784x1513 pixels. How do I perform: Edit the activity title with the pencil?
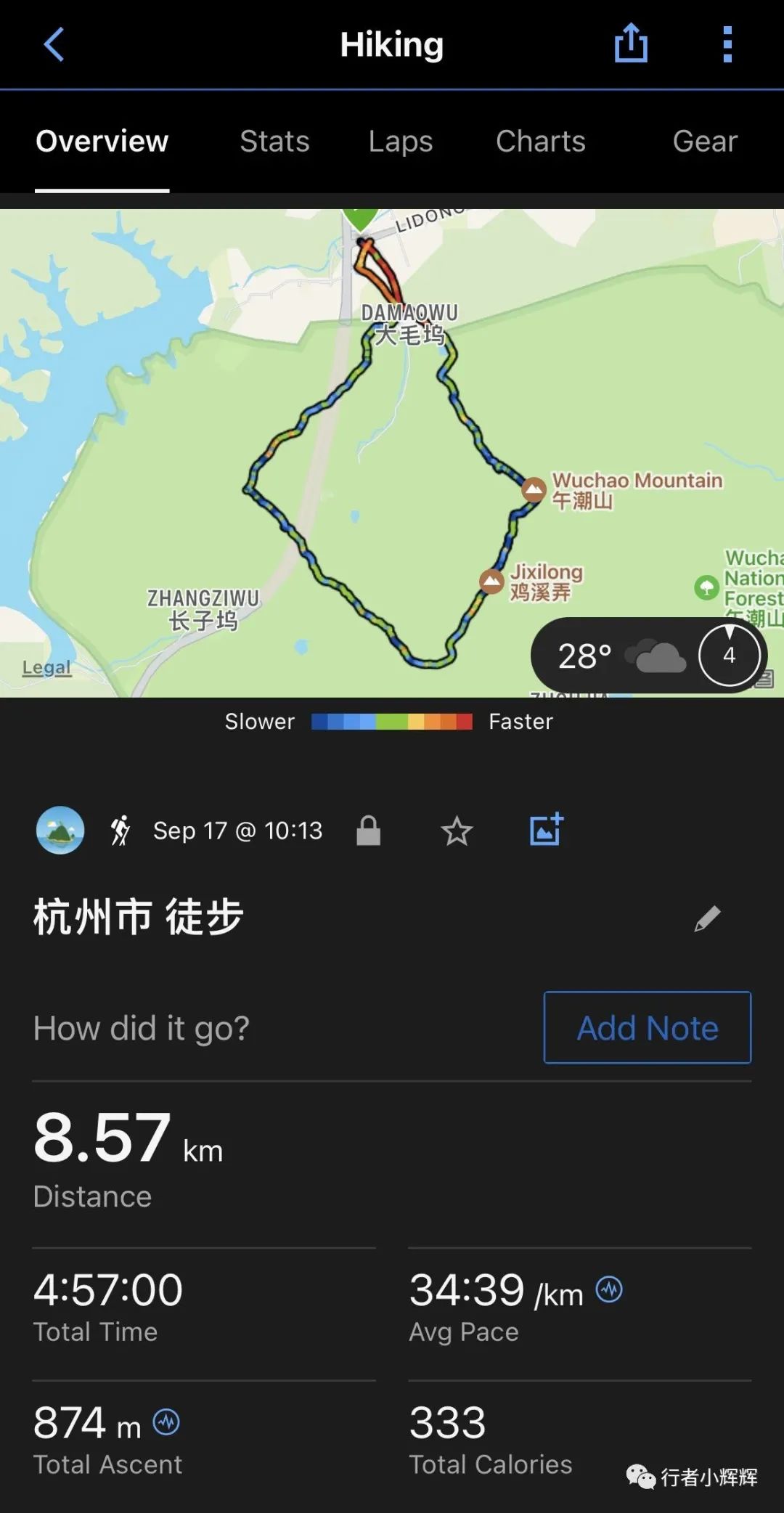(707, 917)
